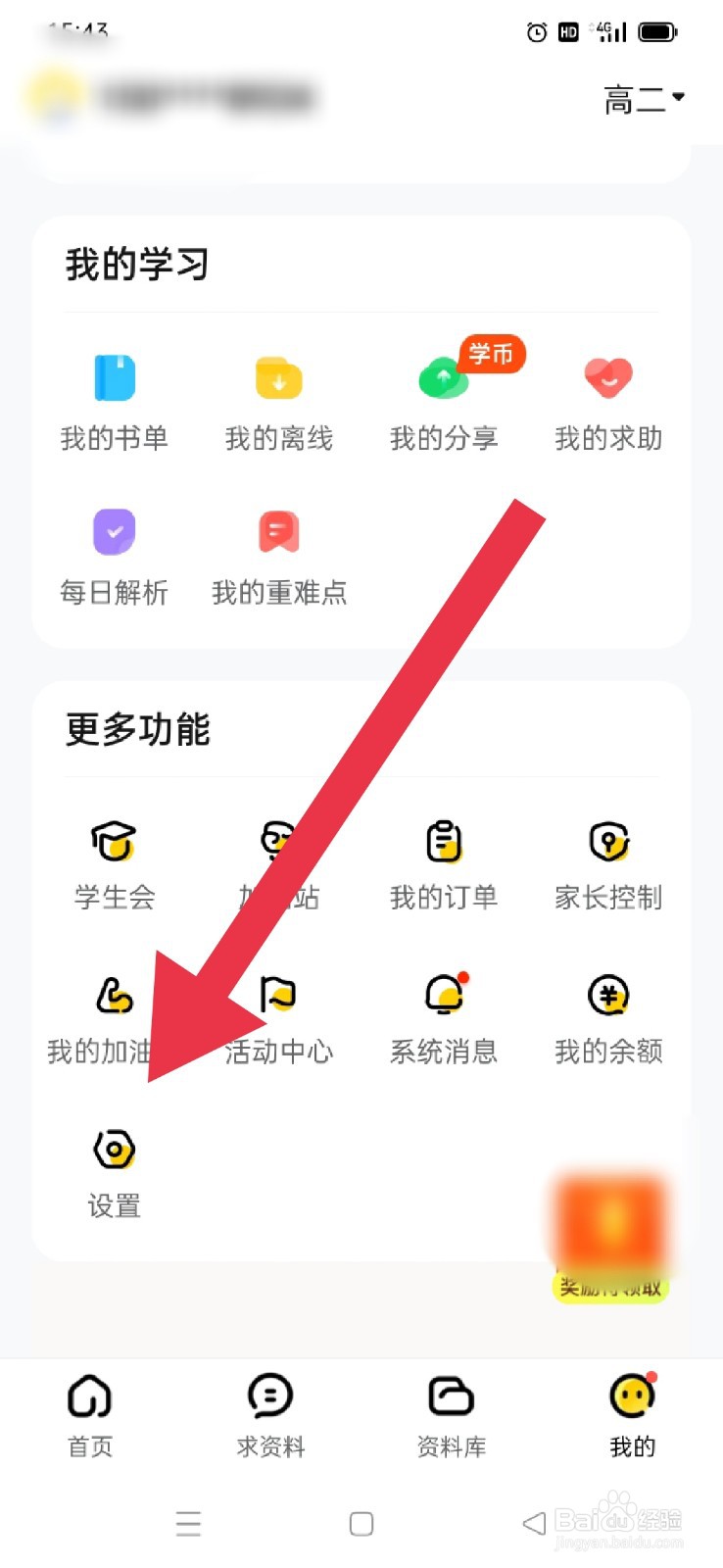
Task: View 我的余额
Action: pos(608,1019)
